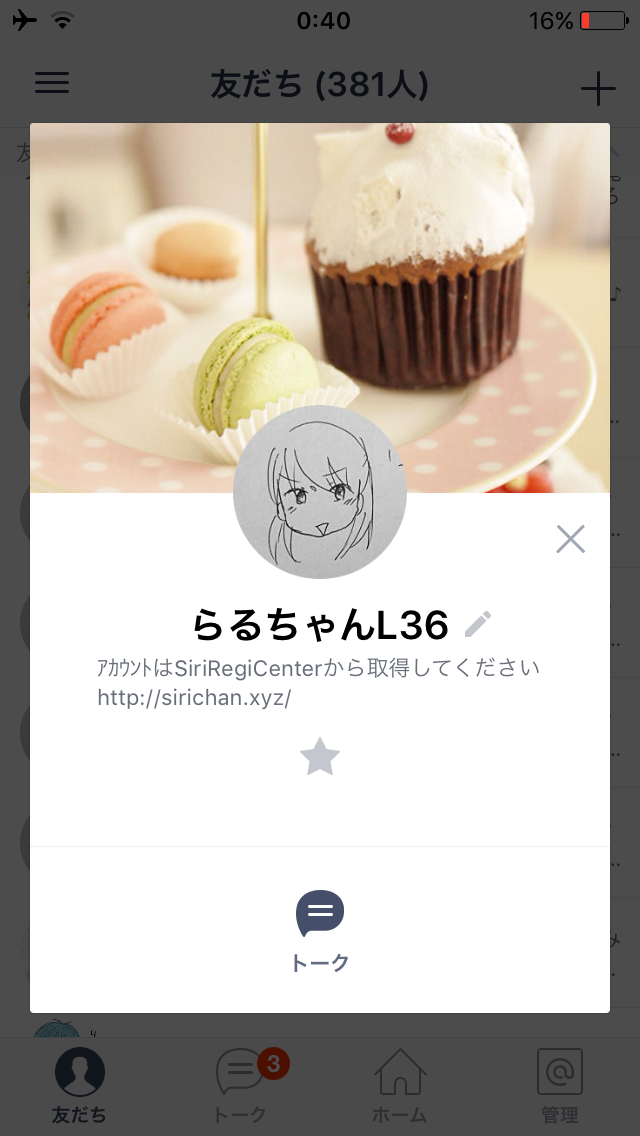Switch to the ホーム tab

400,1086
